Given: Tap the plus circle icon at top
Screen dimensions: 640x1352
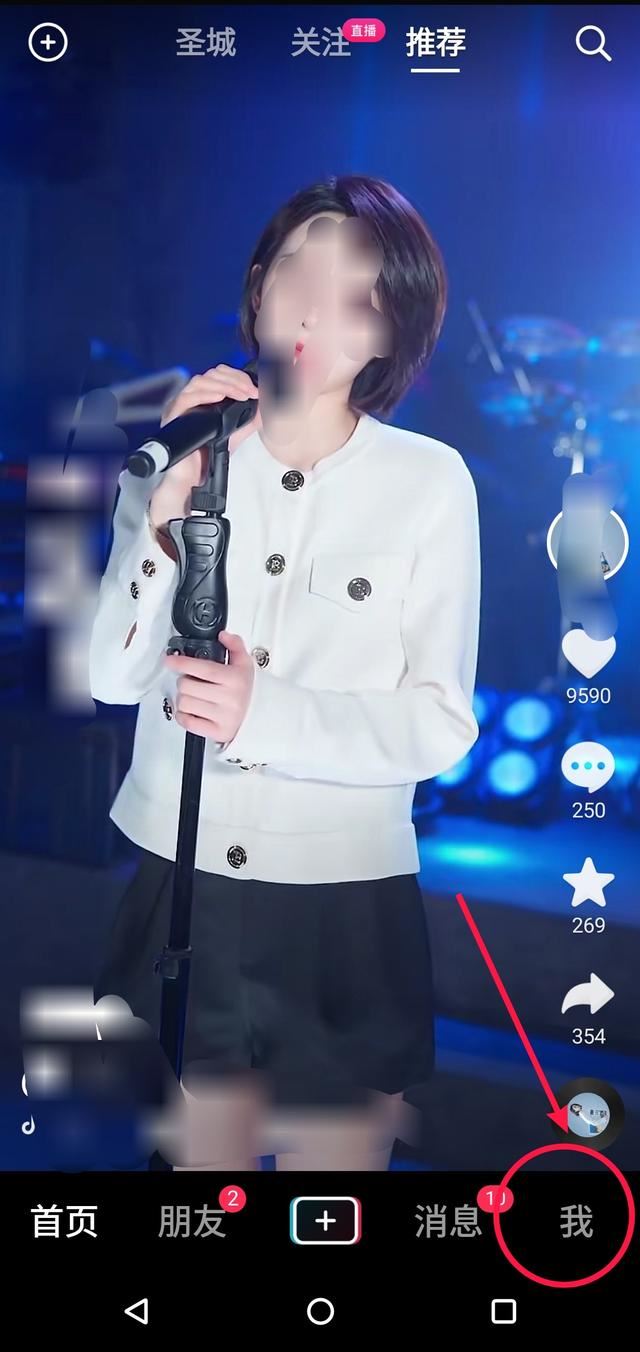Looking at the screenshot, I should (x=48, y=43).
